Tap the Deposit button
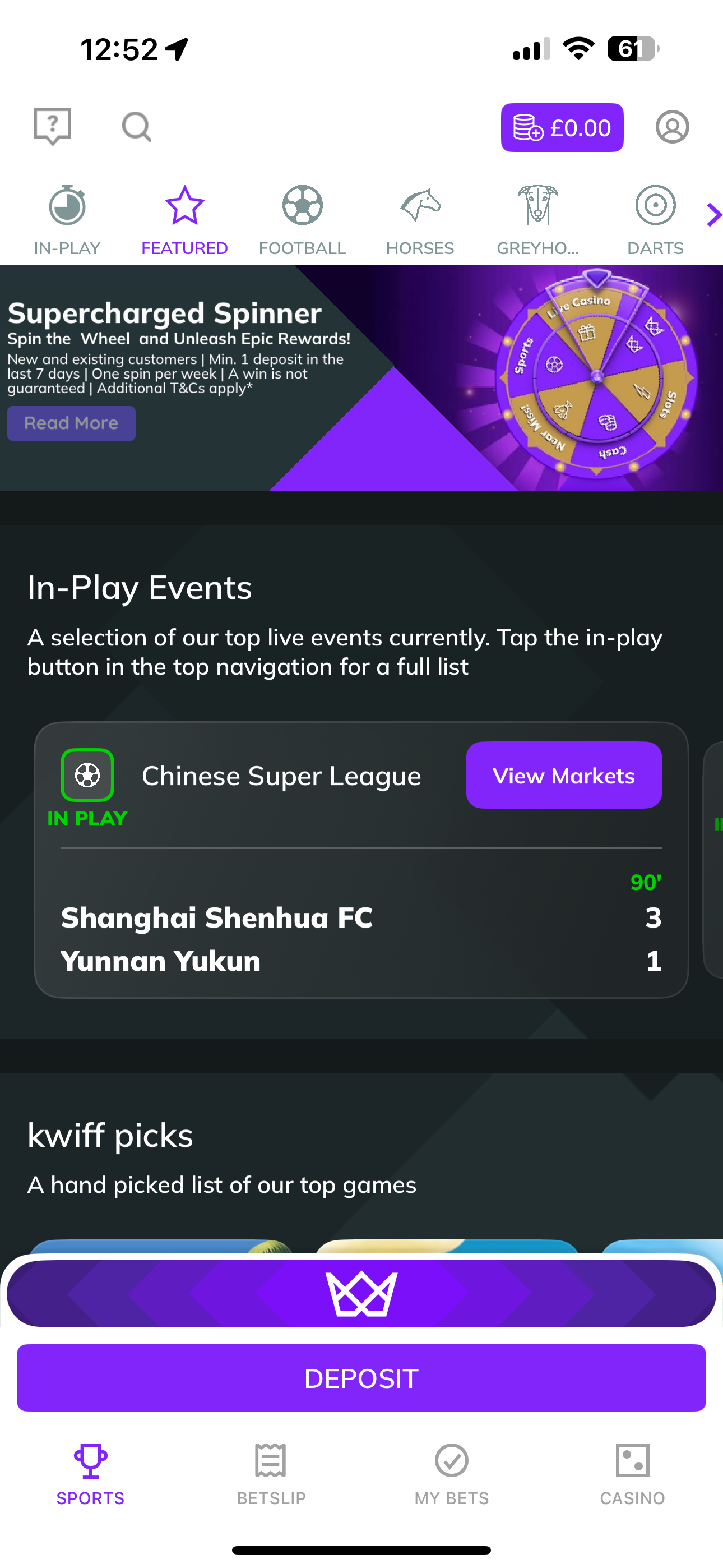The image size is (723, 1568). (361, 1378)
